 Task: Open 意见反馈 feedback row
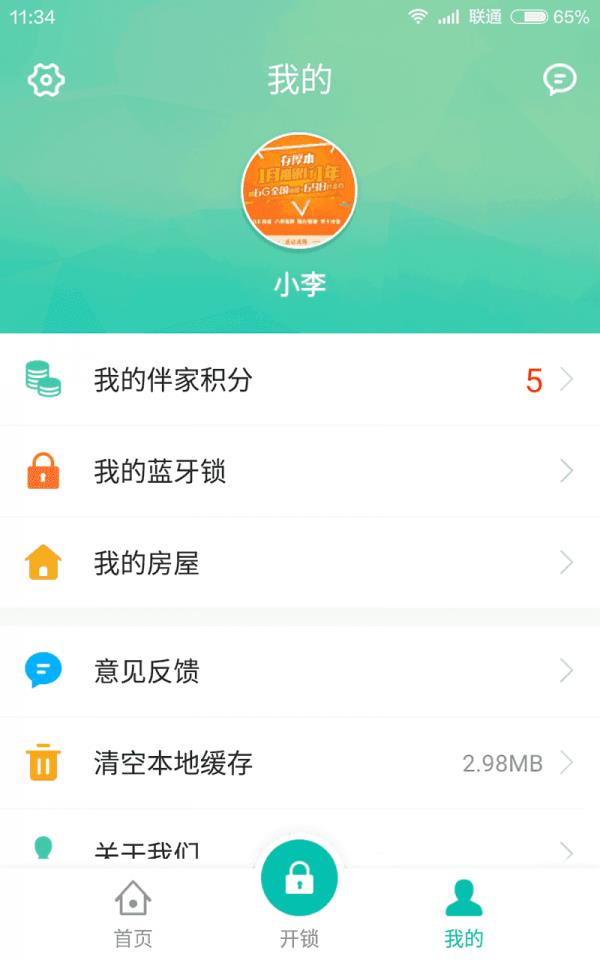(x=300, y=671)
